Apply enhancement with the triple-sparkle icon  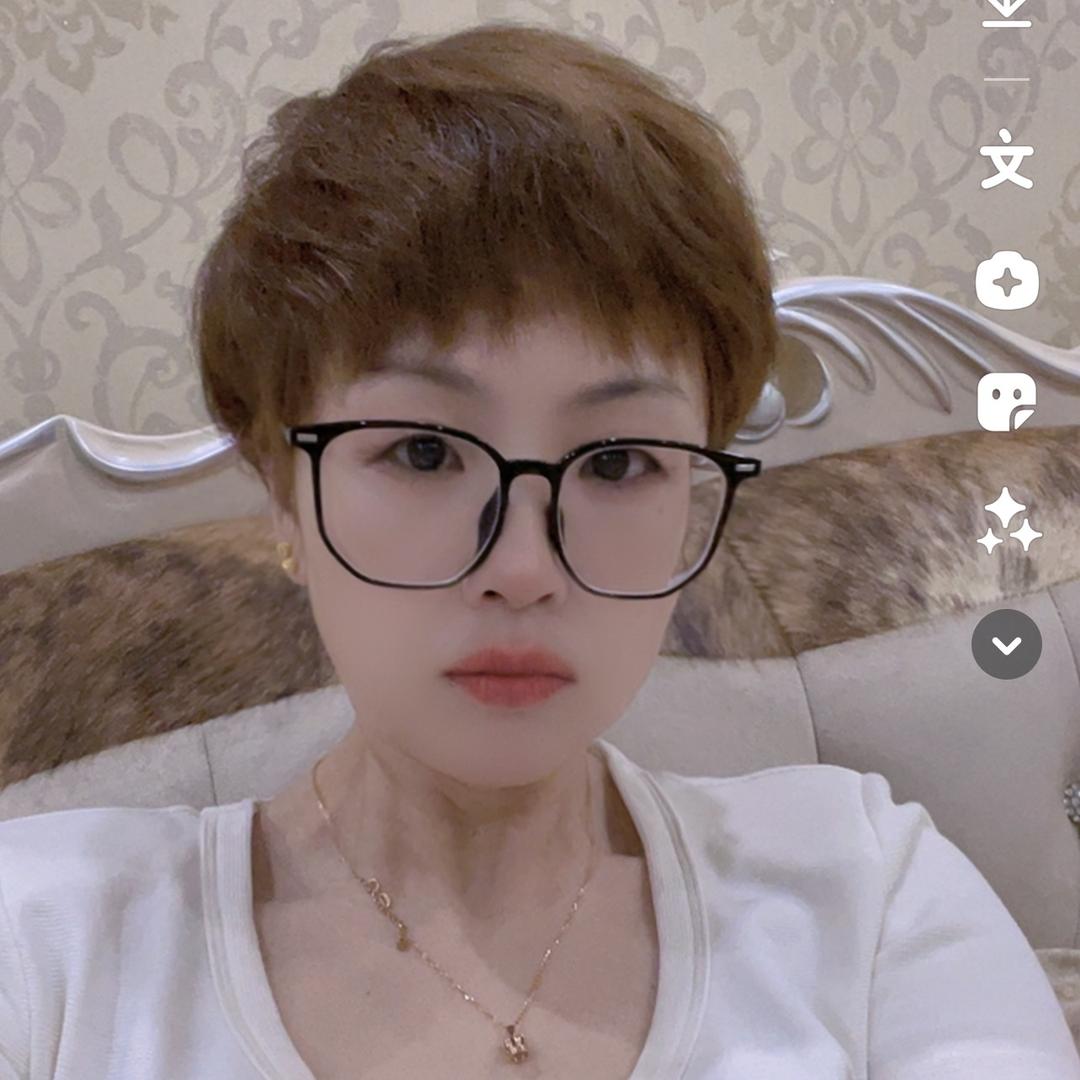(x=1009, y=521)
